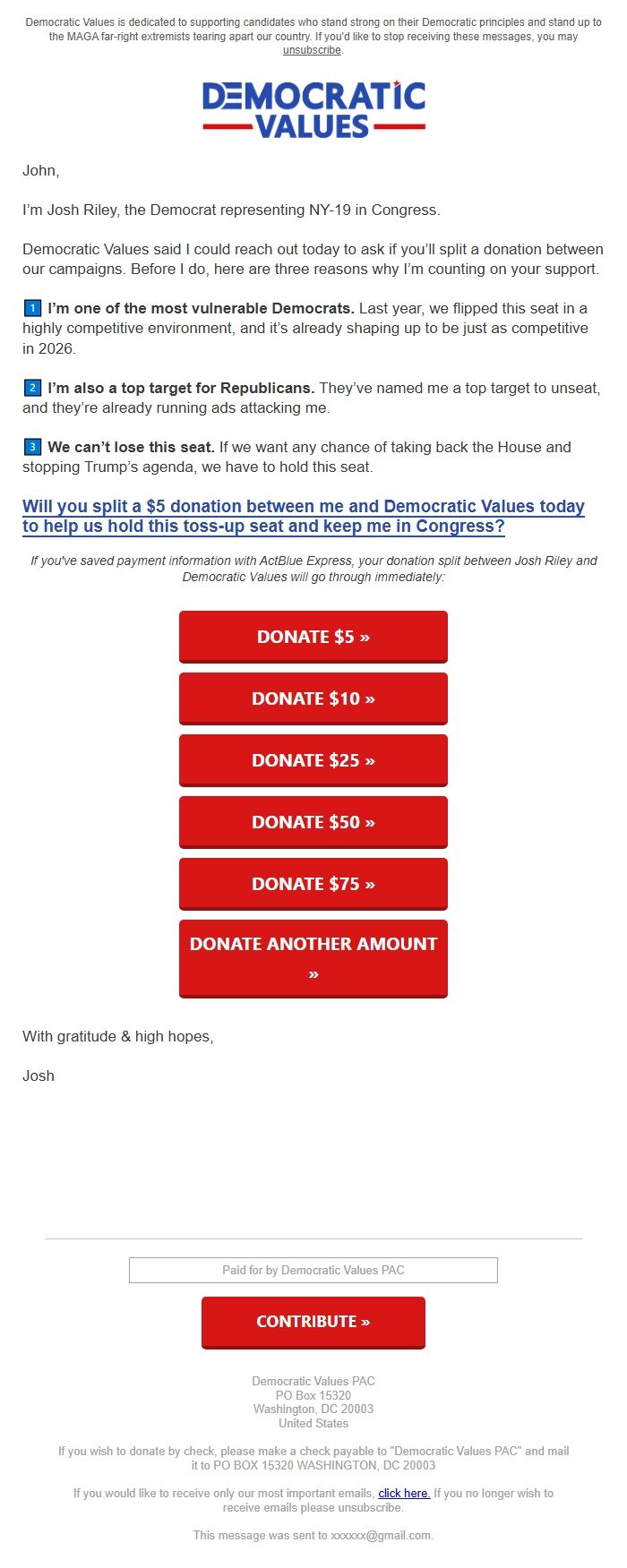Tap the Donate $75 button
This screenshot has height=1568, width=627.
[x=313, y=884]
